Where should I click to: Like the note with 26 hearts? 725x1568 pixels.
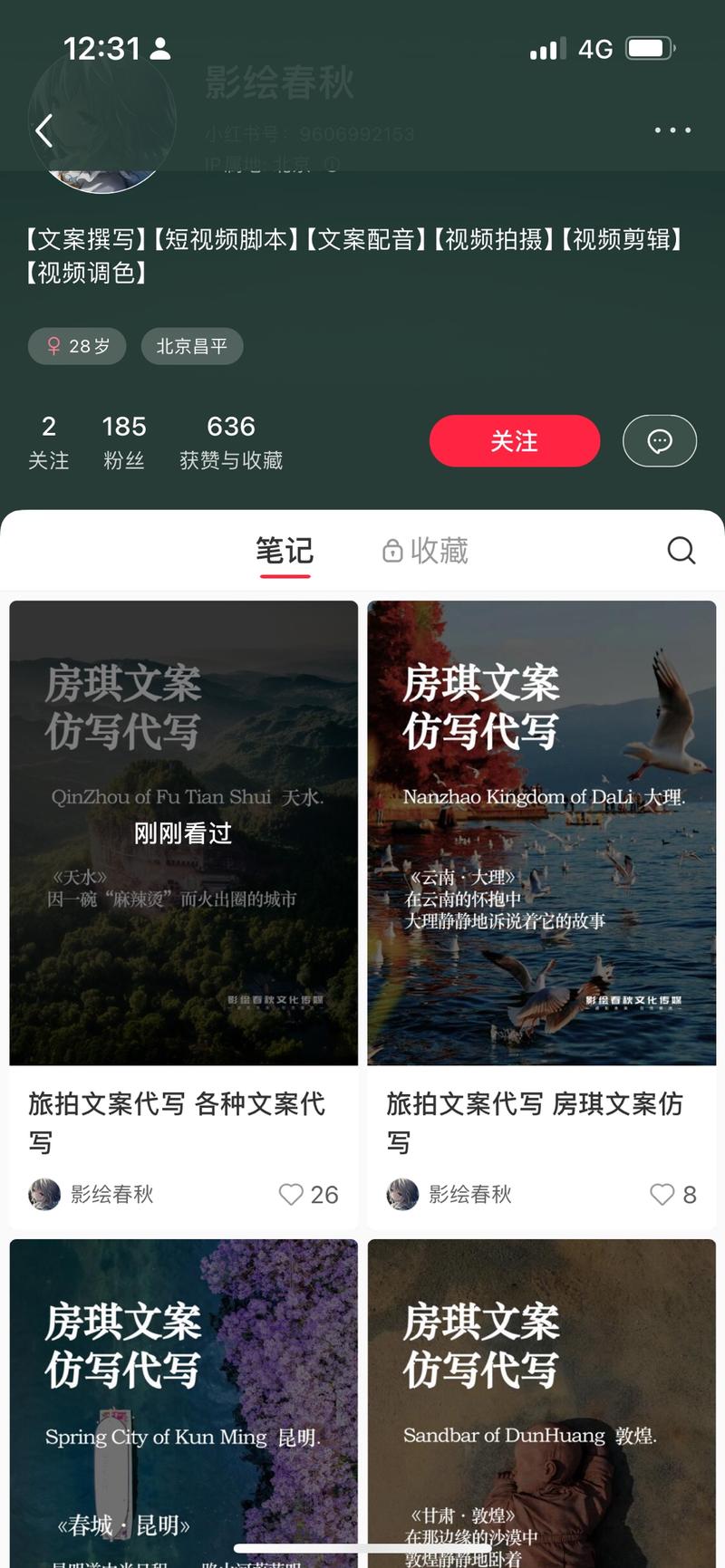[290, 1195]
